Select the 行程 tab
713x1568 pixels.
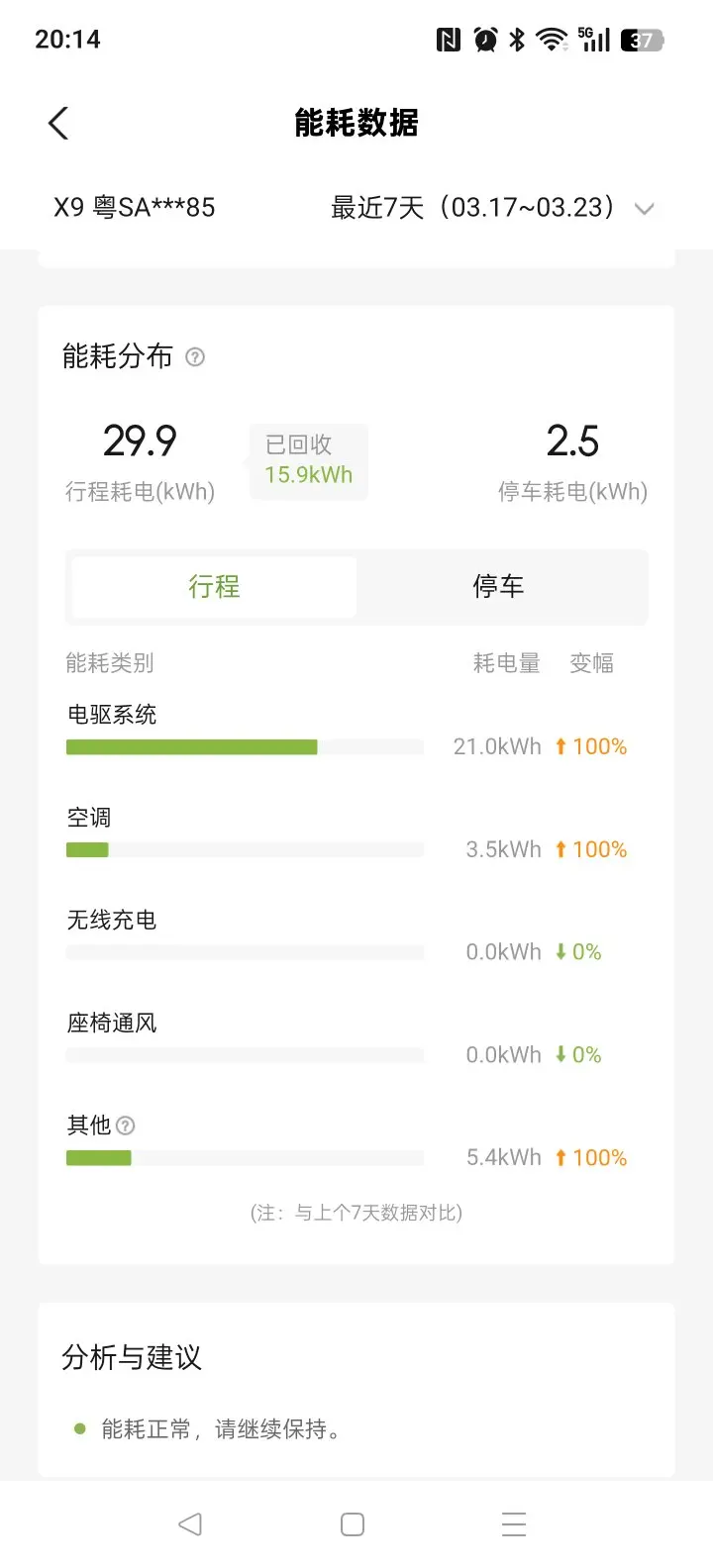(214, 587)
